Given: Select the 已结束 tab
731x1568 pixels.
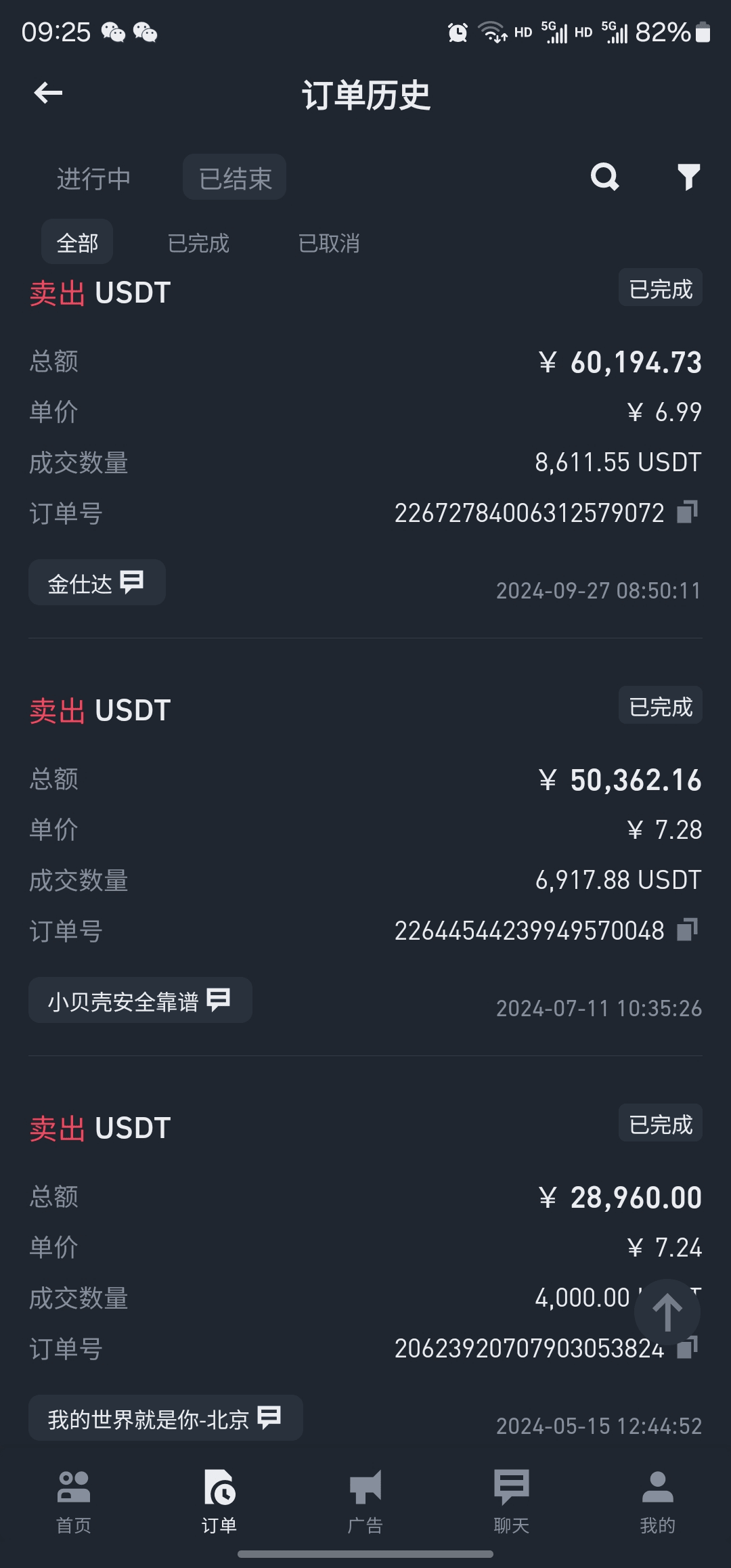Looking at the screenshot, I should pyautogui.click(x=234, y=177).
